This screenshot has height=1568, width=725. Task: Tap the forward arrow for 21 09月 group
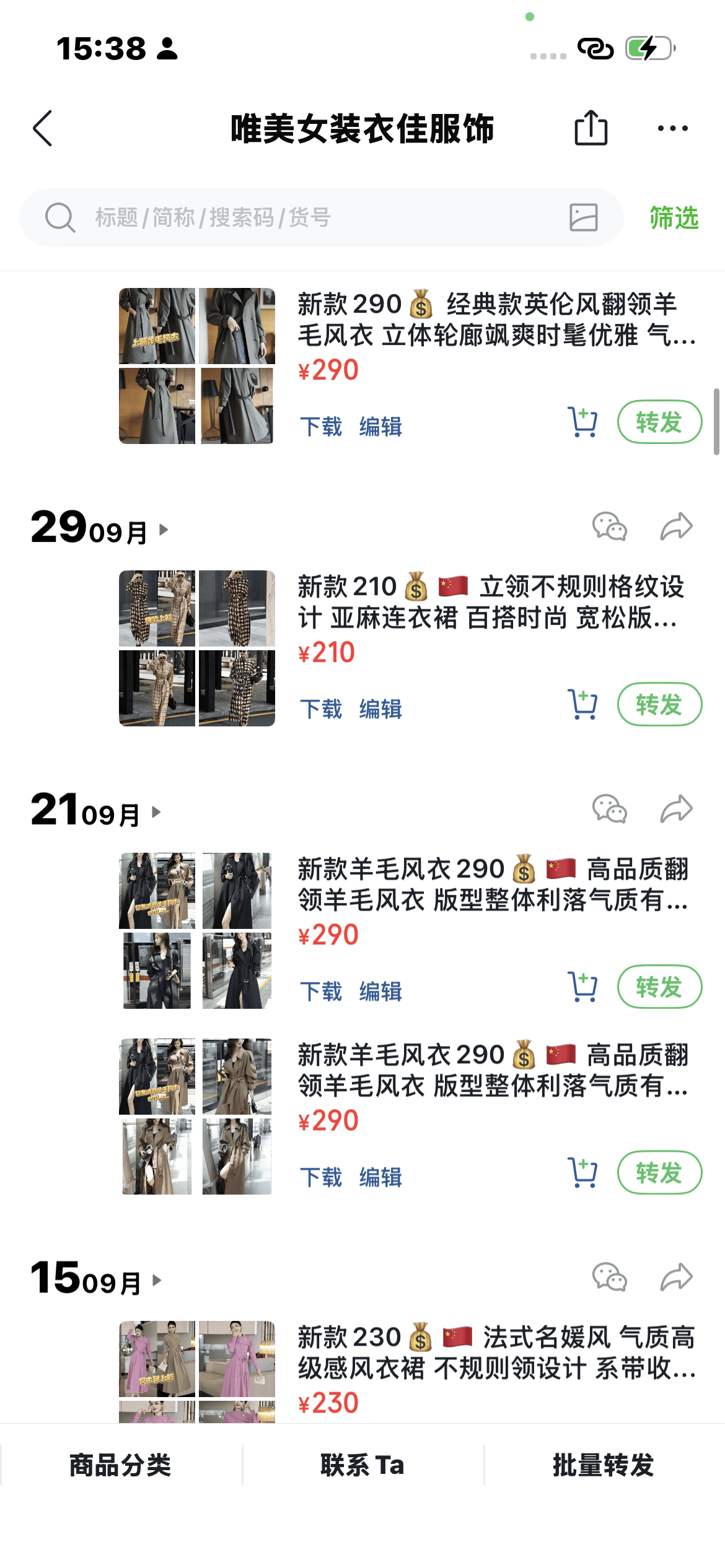tap(676, 809)
